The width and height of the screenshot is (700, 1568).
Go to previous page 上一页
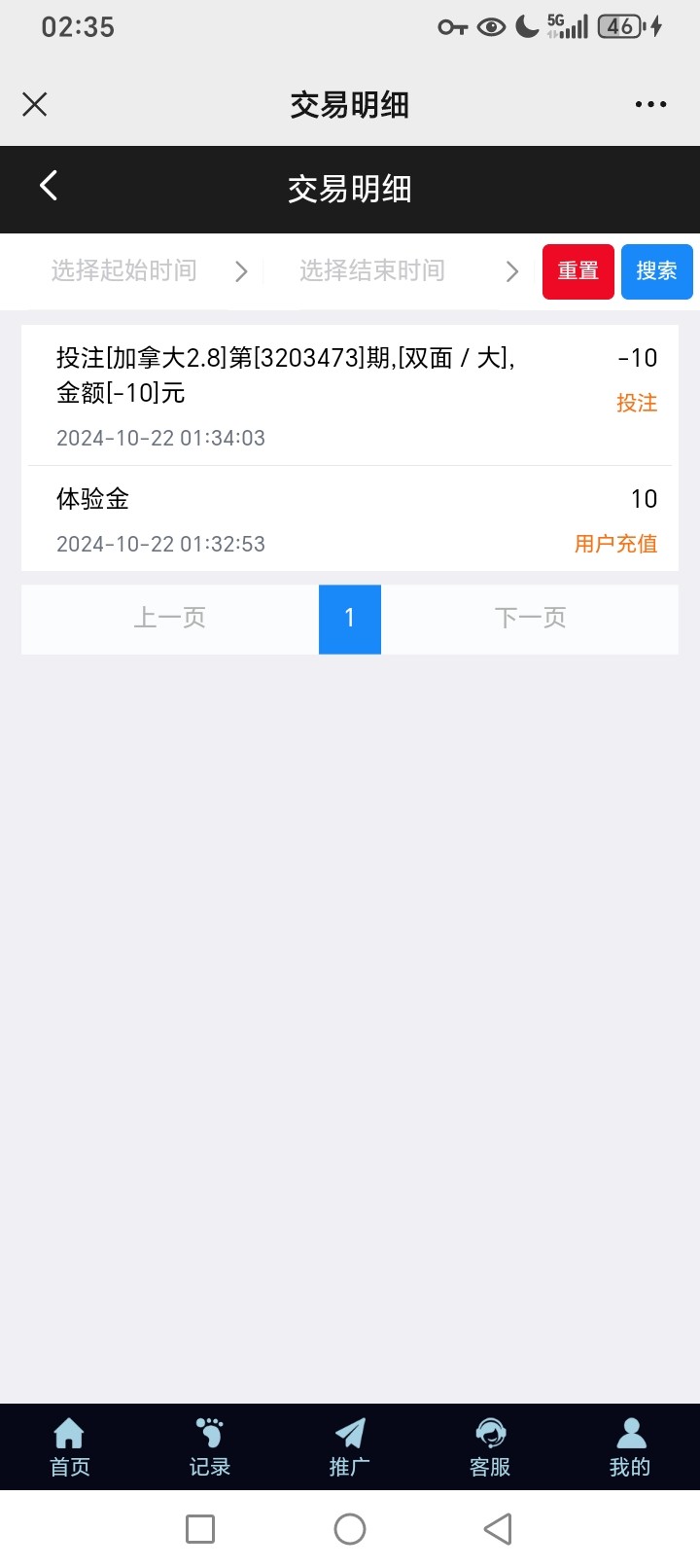[x=170, y=619]
